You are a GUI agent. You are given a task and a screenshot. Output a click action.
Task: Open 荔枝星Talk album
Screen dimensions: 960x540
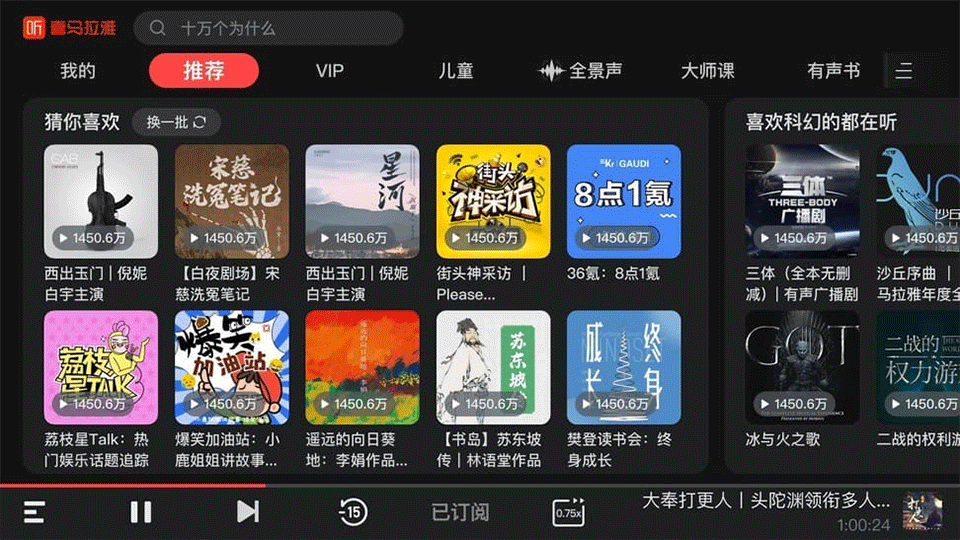pyautogui.click(x=101, y=367)
